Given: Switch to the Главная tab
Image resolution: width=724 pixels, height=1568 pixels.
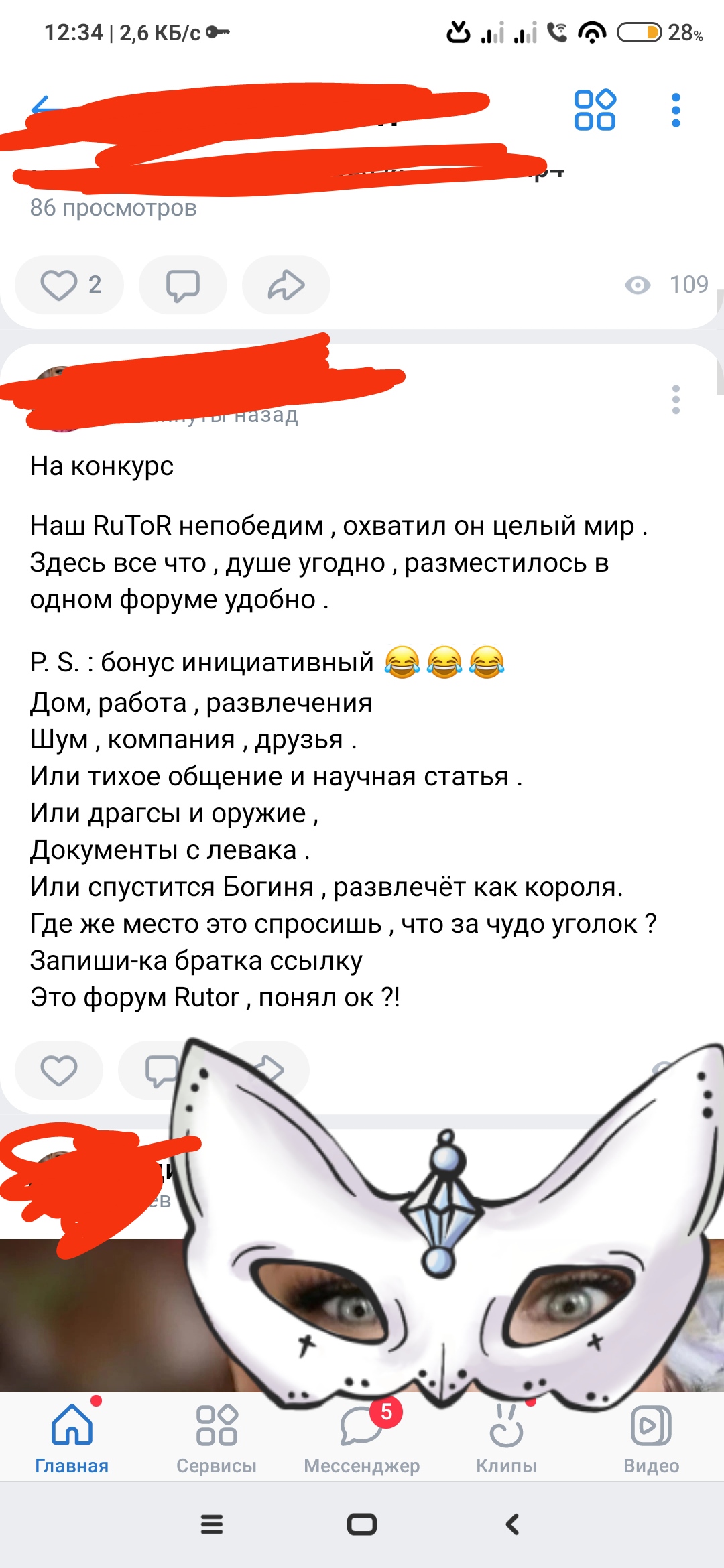Looking at the screenshot, I should tap(72, 1439).
